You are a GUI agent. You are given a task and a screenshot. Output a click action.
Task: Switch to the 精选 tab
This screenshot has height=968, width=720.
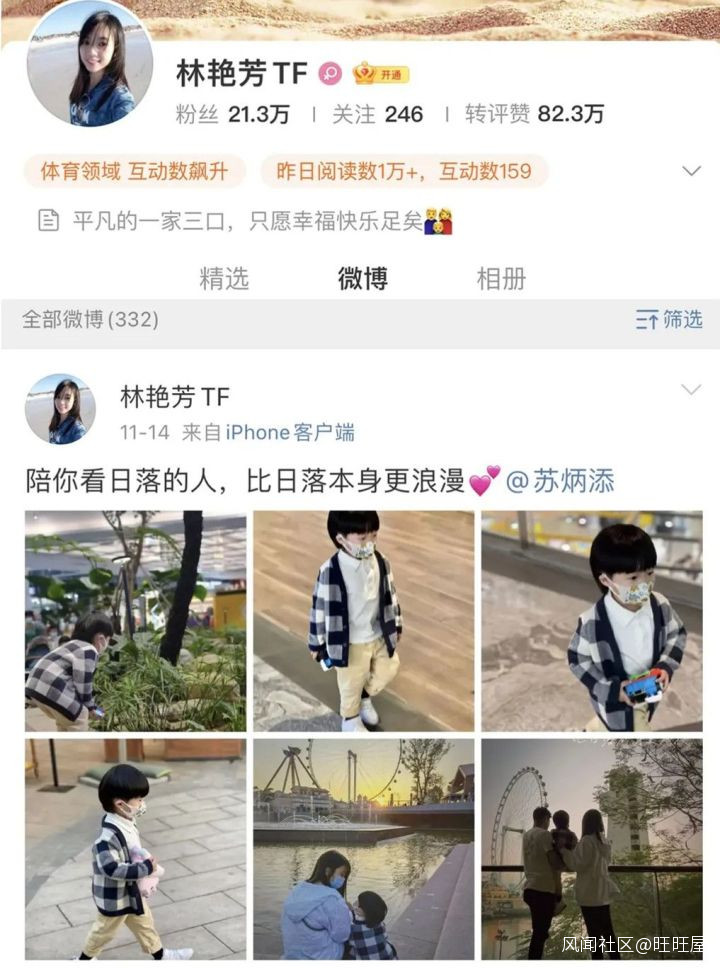pyautogui.click(x=224, y=278)
